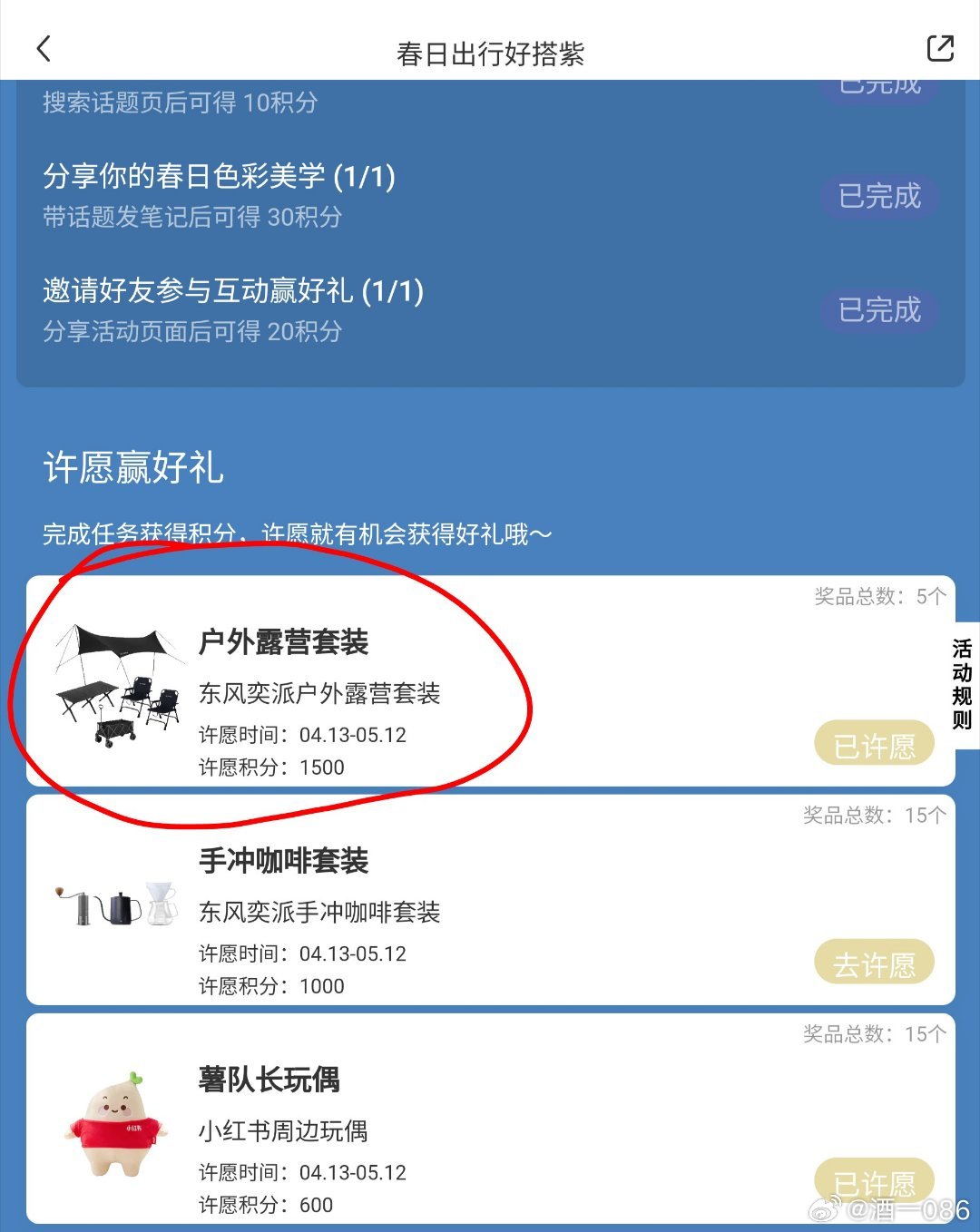980x1232 pixels.
Task: Open the 薯队长玩偶 prize card
Action: (x=491, y=1119)
